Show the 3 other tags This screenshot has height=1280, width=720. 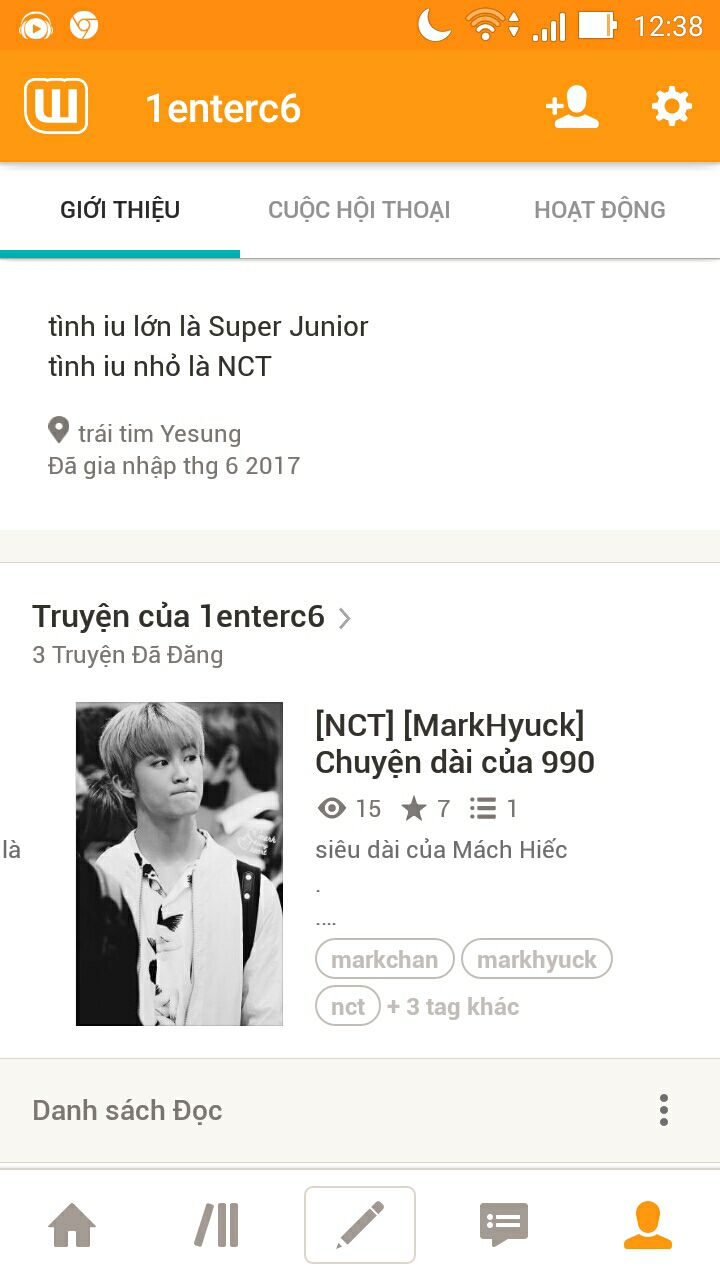click(x=453, y=1006)
